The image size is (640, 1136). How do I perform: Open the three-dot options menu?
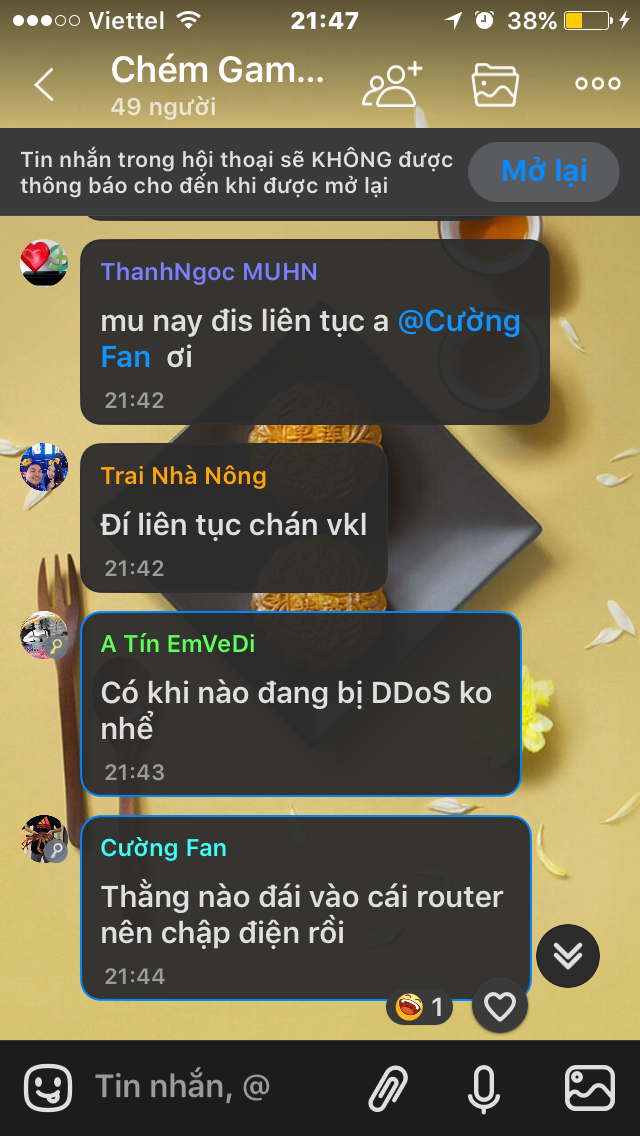[x=597, y=84]
